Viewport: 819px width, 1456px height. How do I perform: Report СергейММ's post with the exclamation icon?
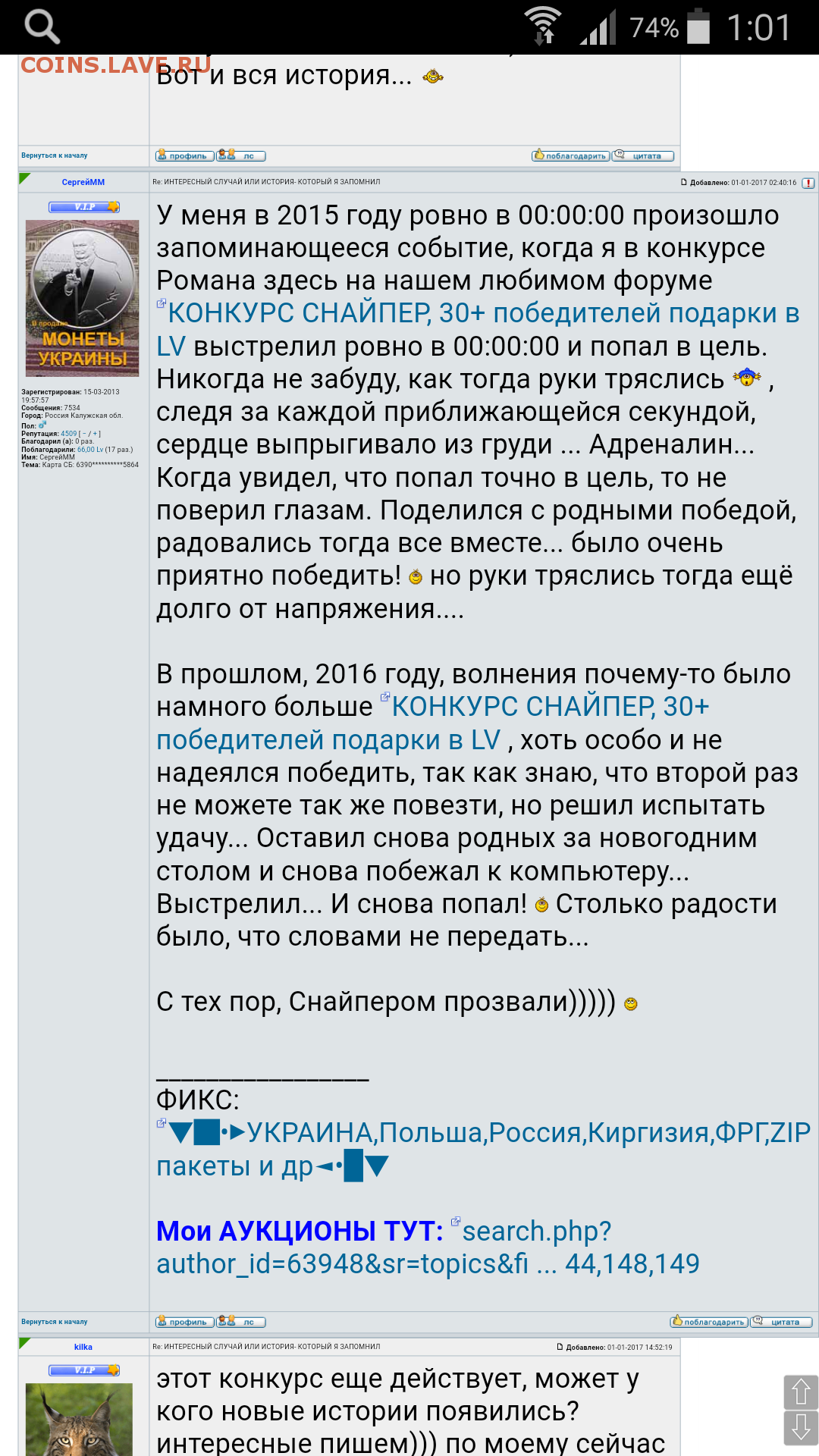(808, 183)
